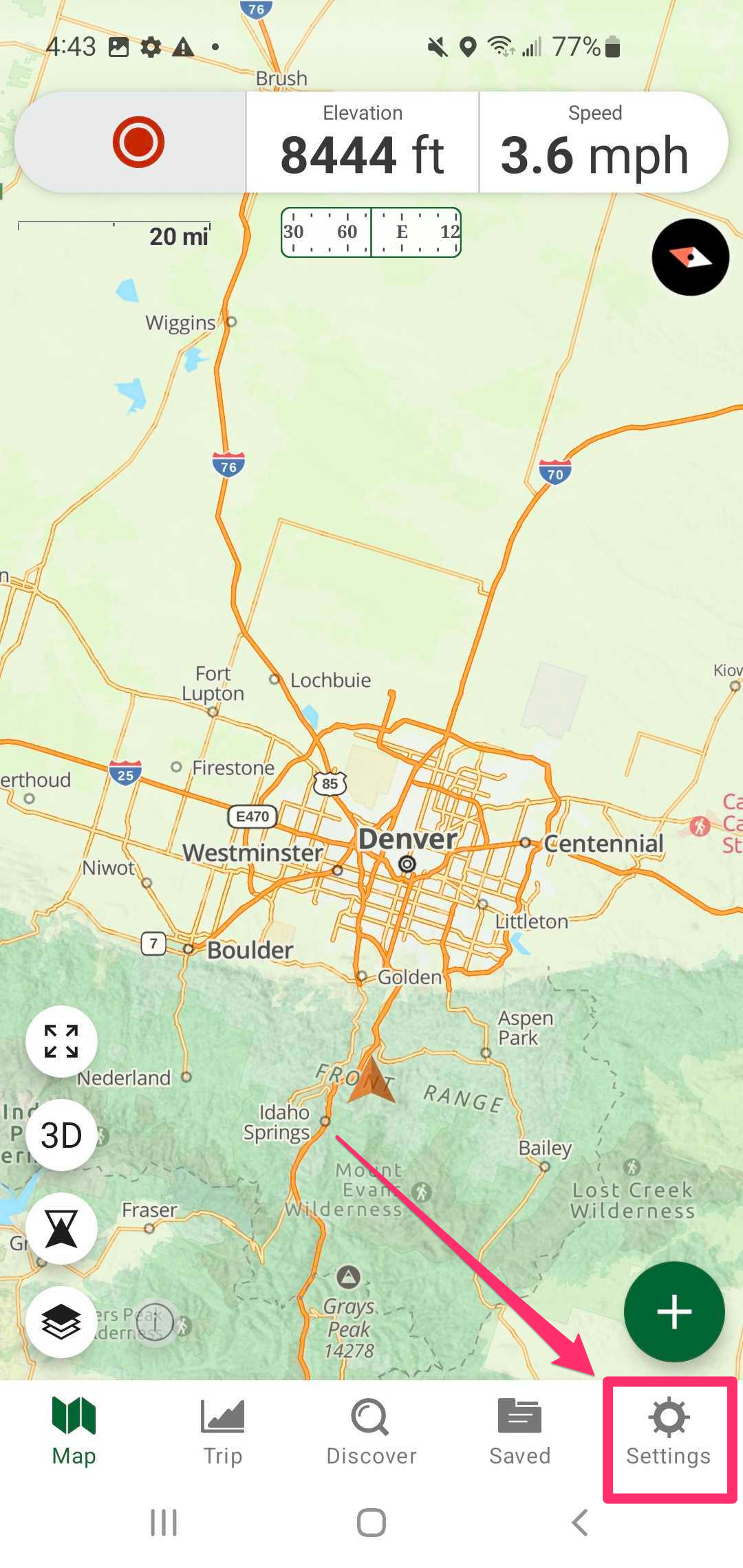743x1568 pixels.
Task: Tap the compass orientation button
Action: [690, 257]
